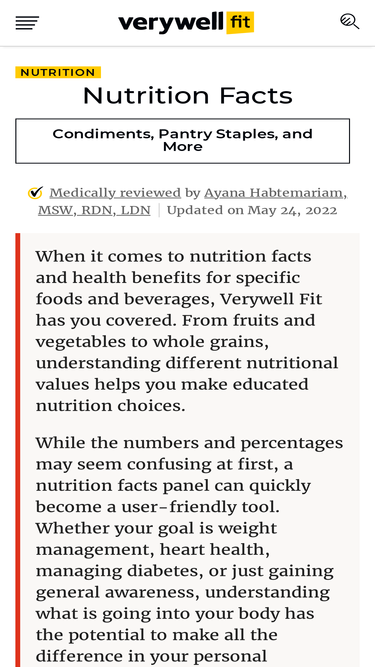Open the Medically reviewed link
This screenshot has height=667, width=375.
point(115,193)
